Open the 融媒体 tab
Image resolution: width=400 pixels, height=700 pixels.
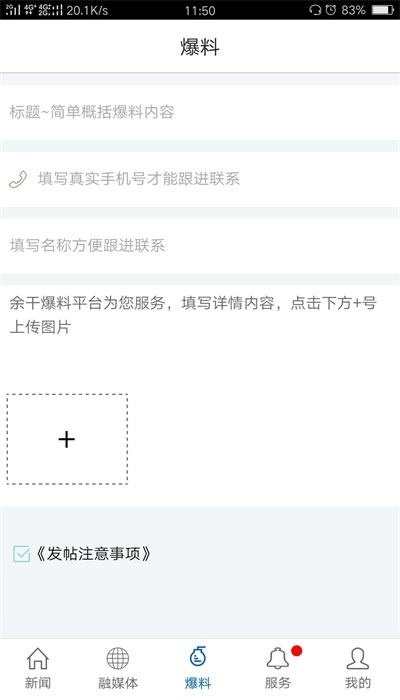tap(118, 668)
